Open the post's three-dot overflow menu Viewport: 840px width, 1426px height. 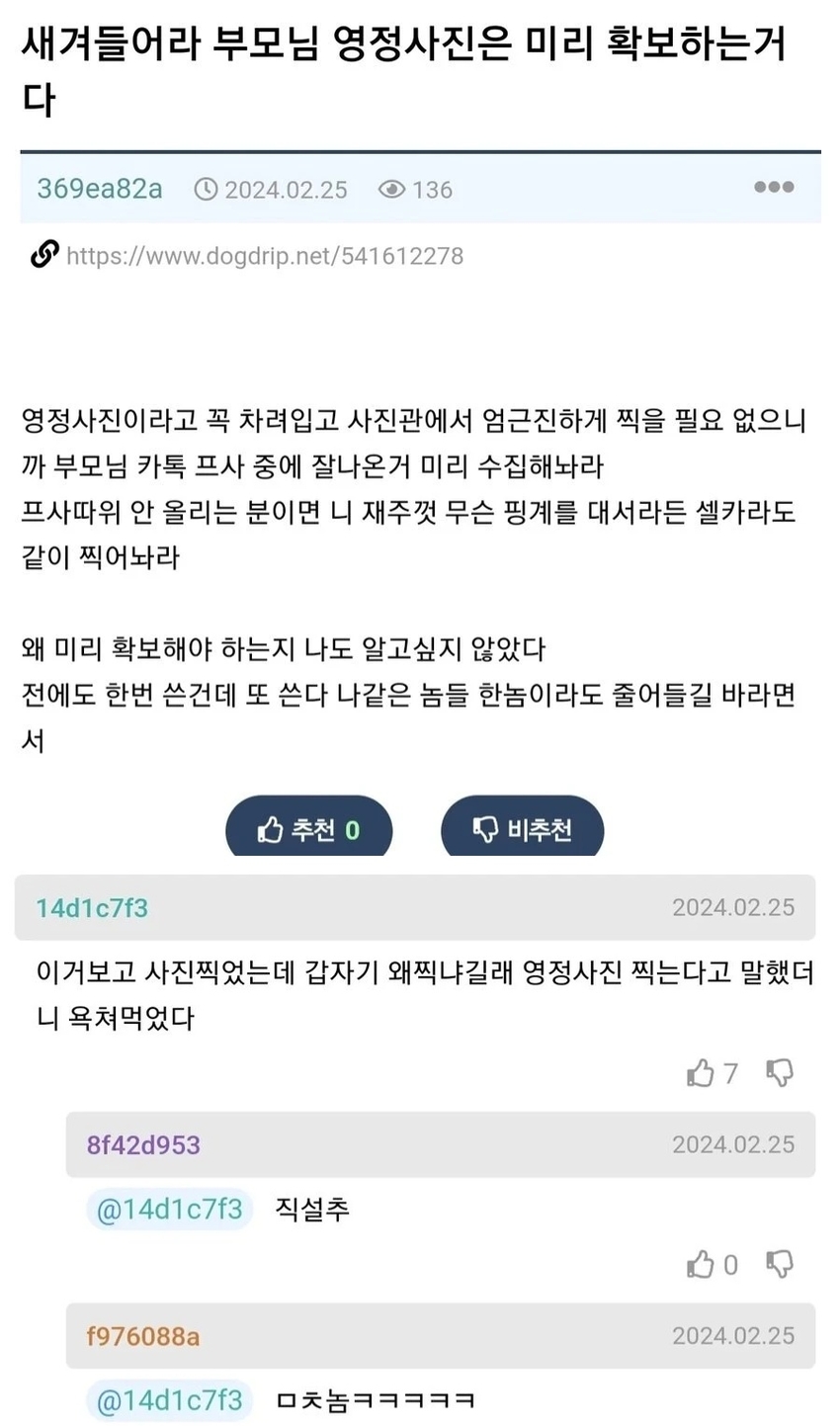(x=773, y=187)
